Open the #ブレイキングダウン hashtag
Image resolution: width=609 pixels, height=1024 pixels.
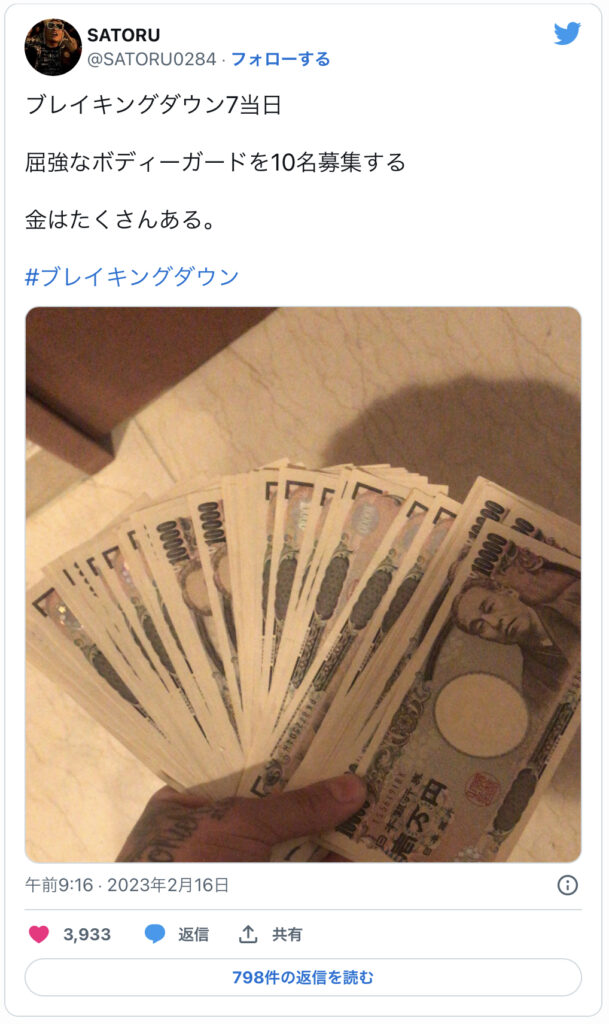(x=132, y=277)
